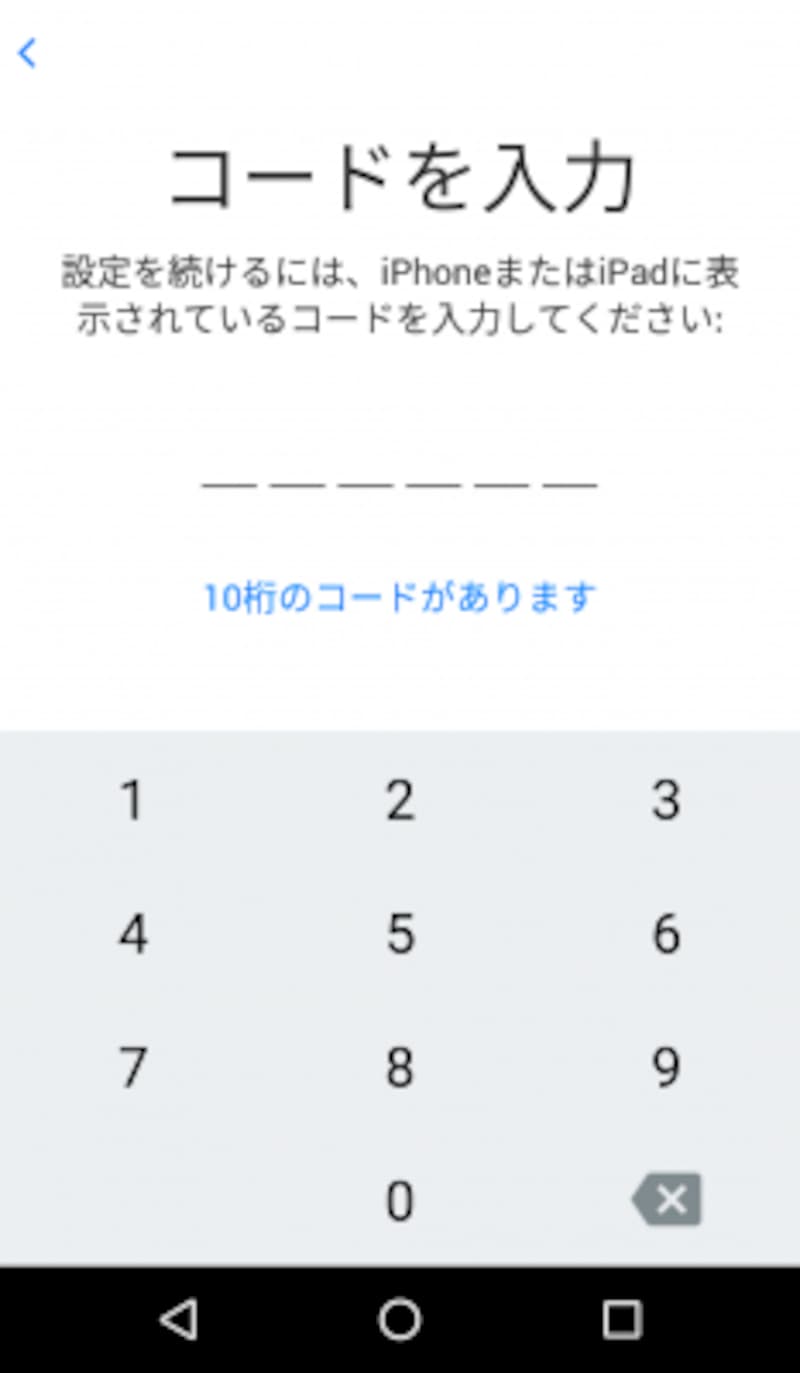
Task: Enter digit 3 on the keypad
Action: (667, 800)
